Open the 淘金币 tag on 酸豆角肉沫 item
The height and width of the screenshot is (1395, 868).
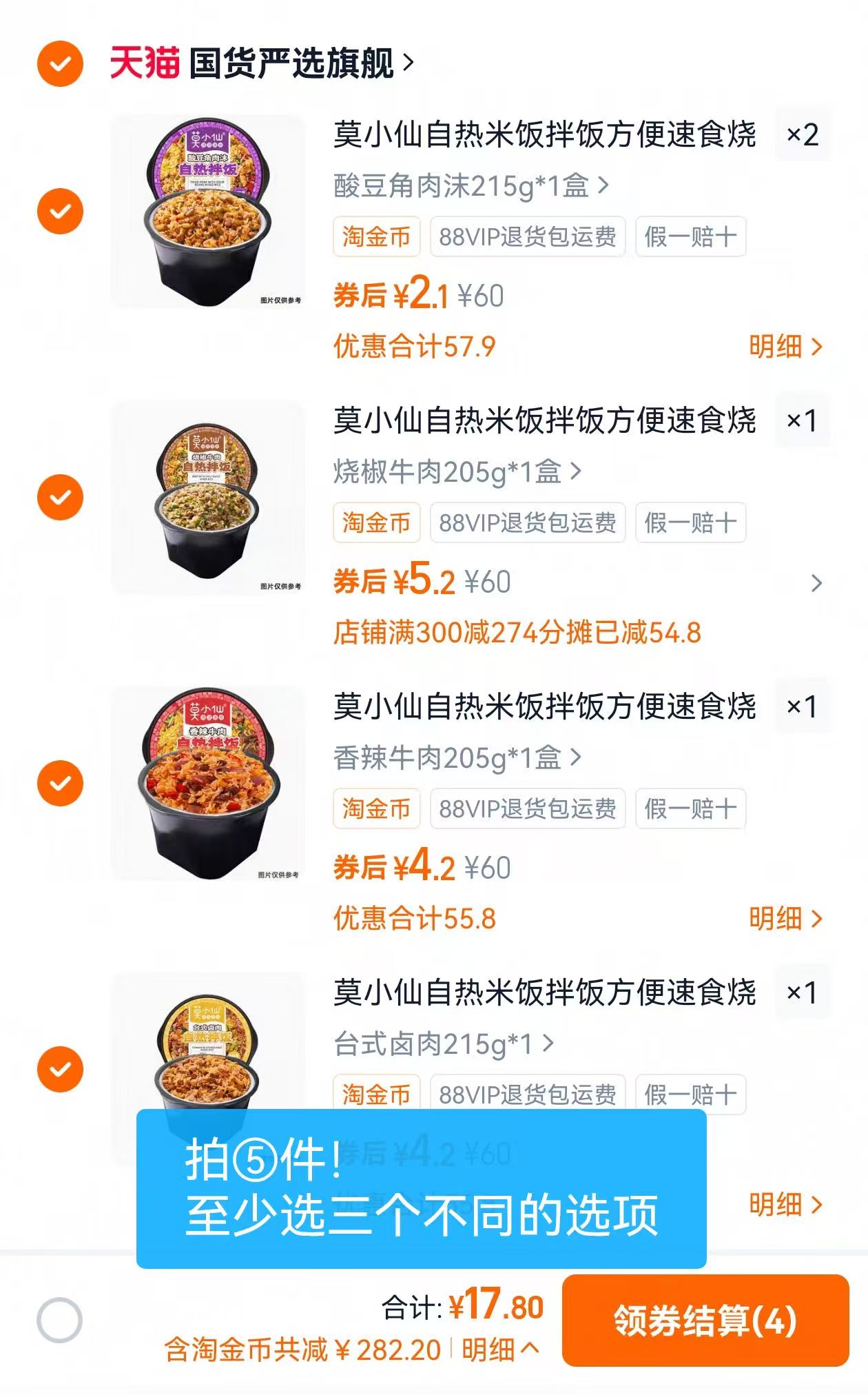[x=376, y=236]
